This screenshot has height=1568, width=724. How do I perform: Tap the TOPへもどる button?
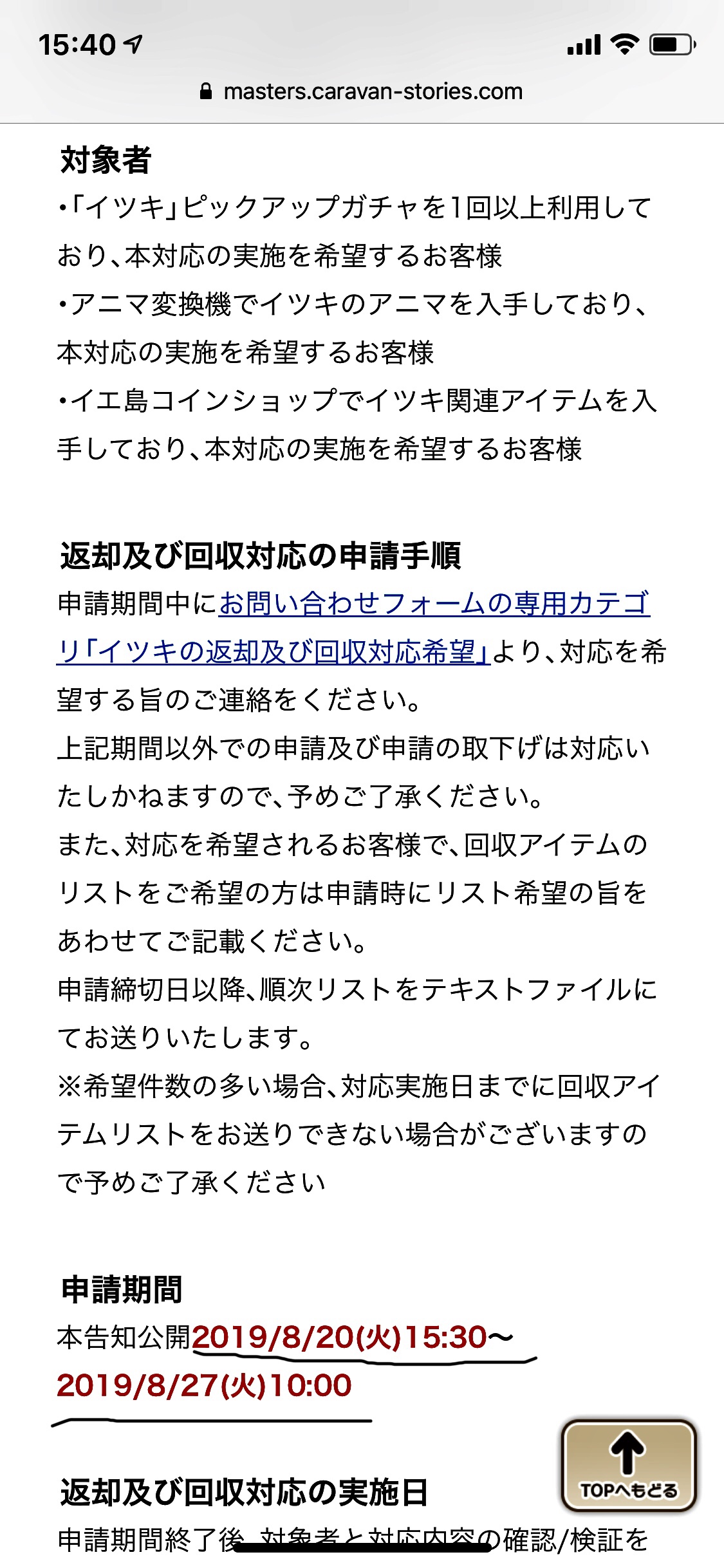628,1465
